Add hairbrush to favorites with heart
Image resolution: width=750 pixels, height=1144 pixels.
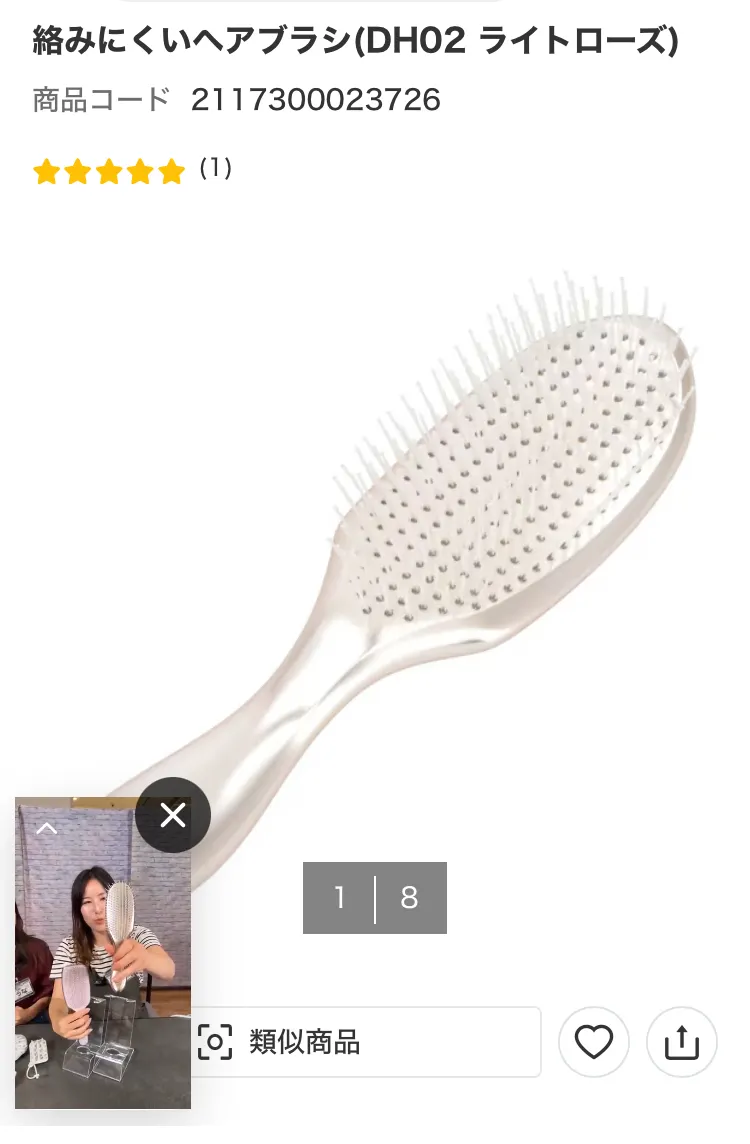[x=594, y=1042]
